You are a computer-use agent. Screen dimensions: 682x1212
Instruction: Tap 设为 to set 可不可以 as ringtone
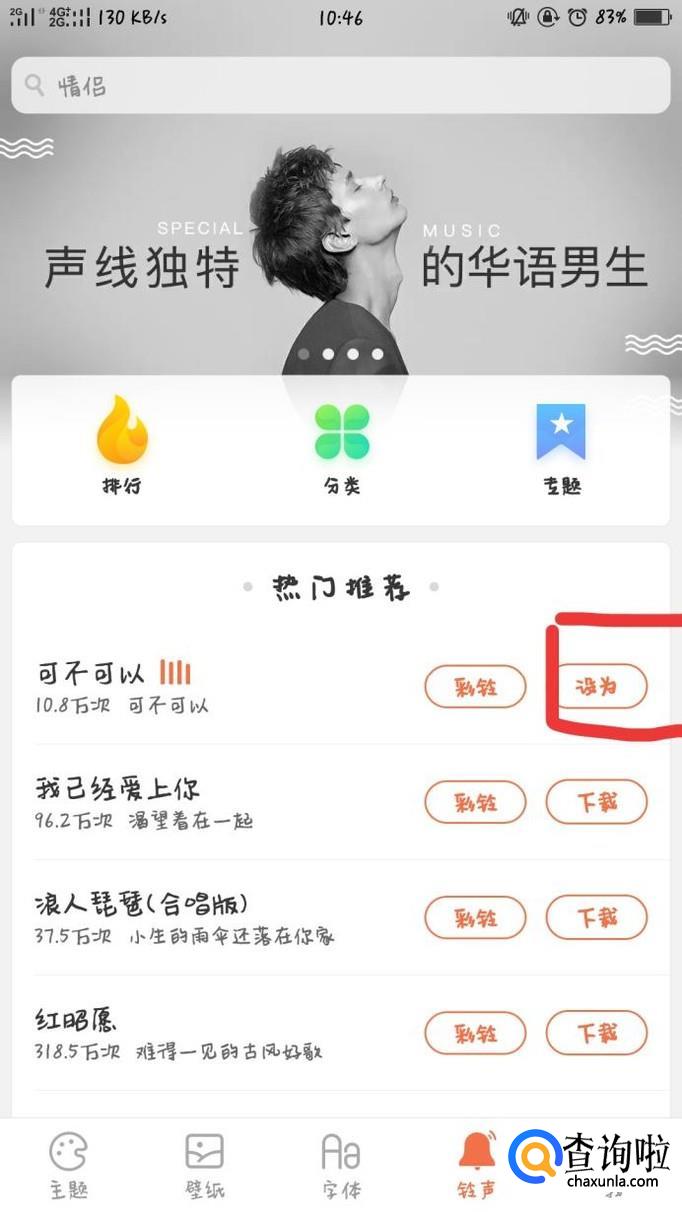pyautogui.click(x=596, y=687)
